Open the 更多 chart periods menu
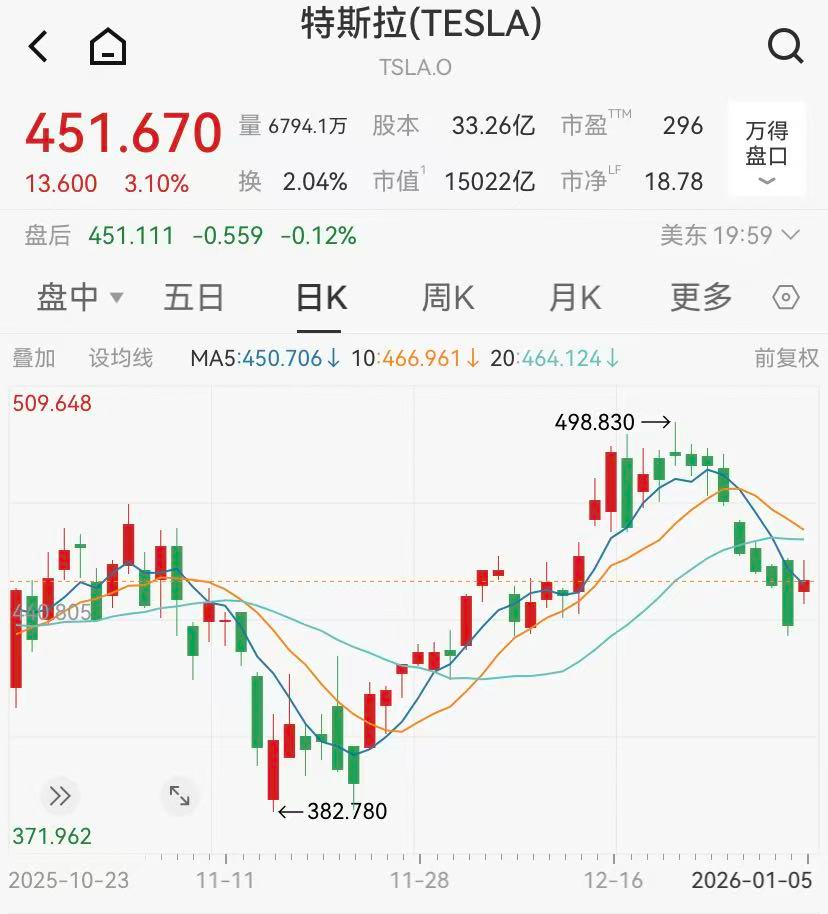This screenshot has width=828, height=914. pyautogui.click(x=701, y=297)
